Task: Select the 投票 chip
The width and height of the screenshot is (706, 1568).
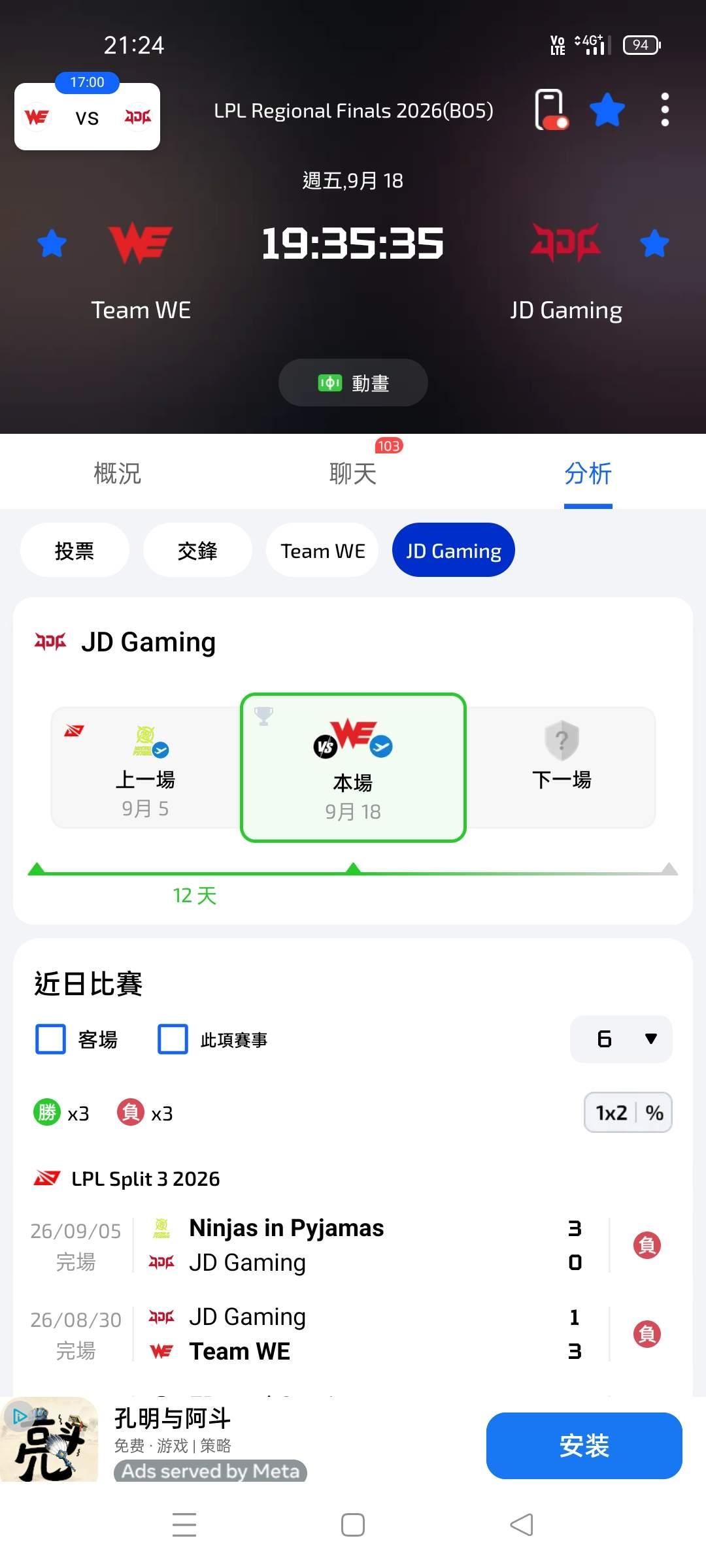Action: pyautogui.click(x=75, y=550)
